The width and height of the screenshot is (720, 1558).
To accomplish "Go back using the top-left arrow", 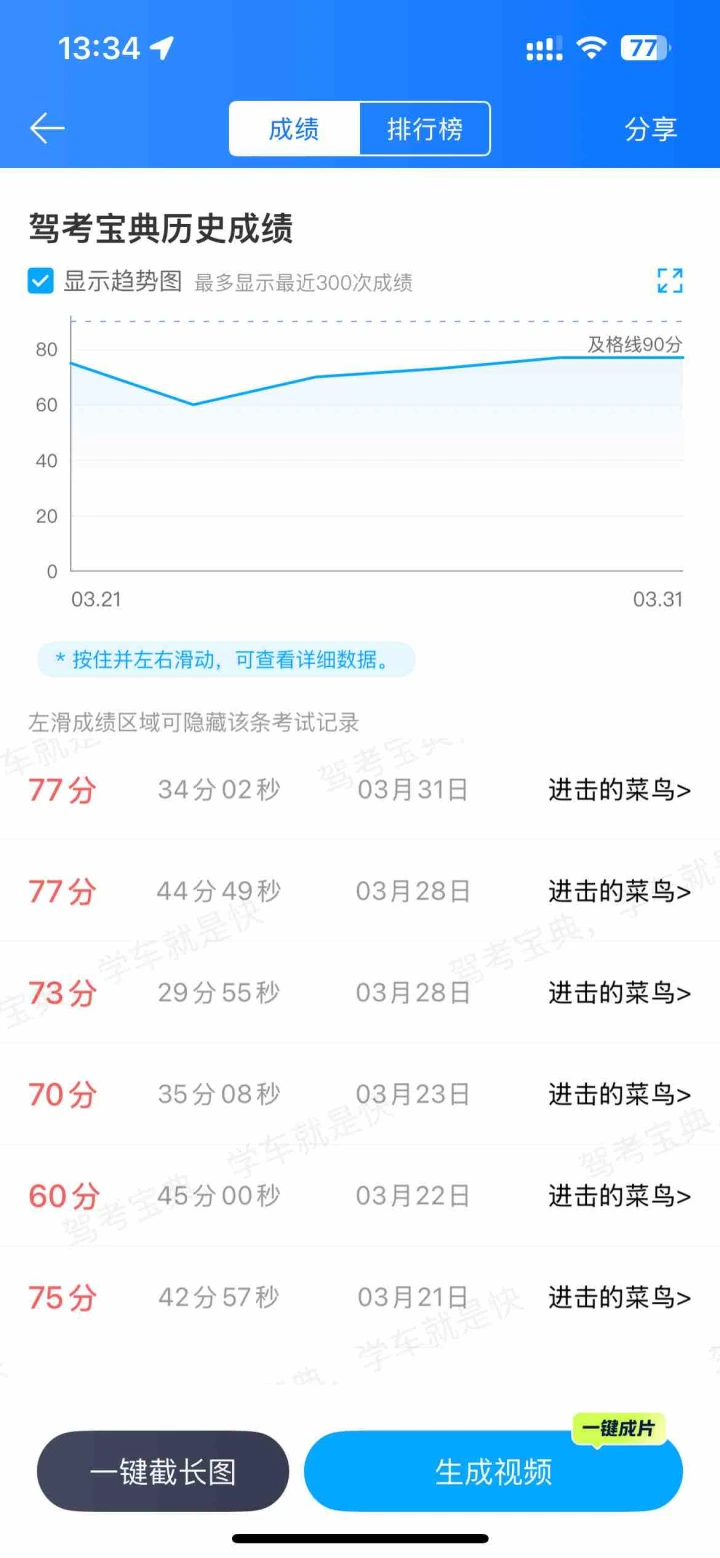I will coord(47,128).
